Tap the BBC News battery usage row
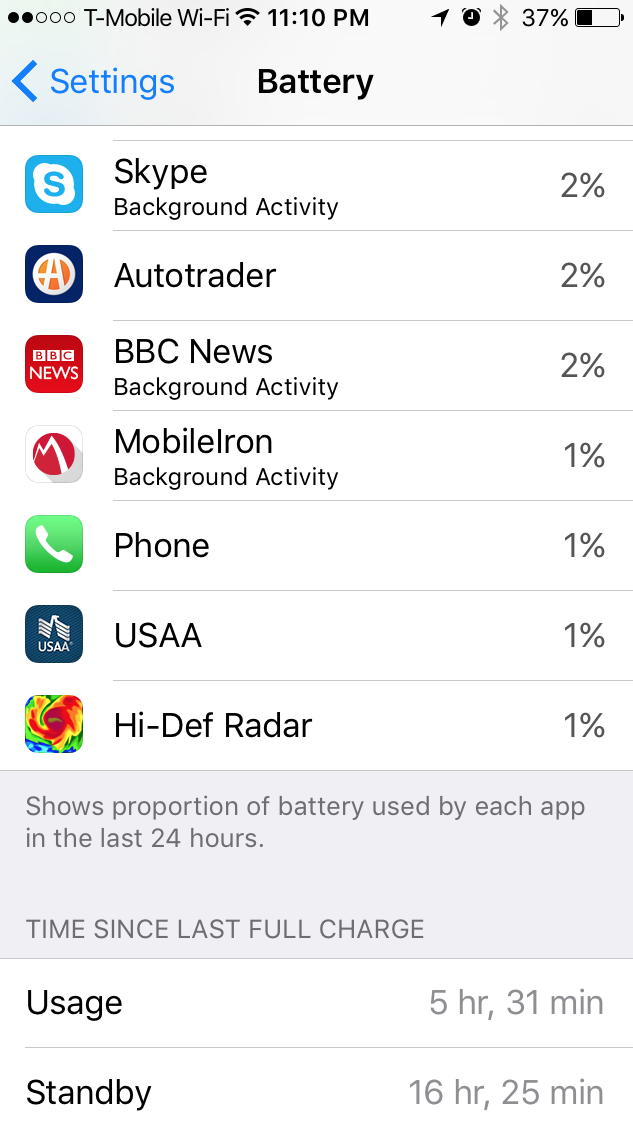 [x=316, y=366]
